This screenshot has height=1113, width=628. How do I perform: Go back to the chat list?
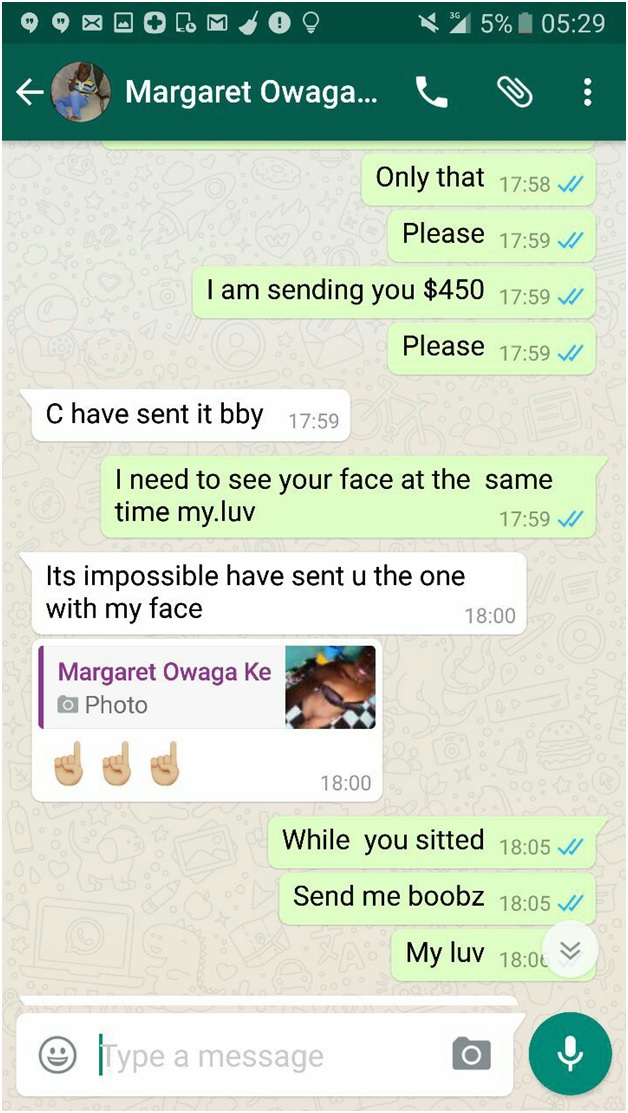pos(29,93)
